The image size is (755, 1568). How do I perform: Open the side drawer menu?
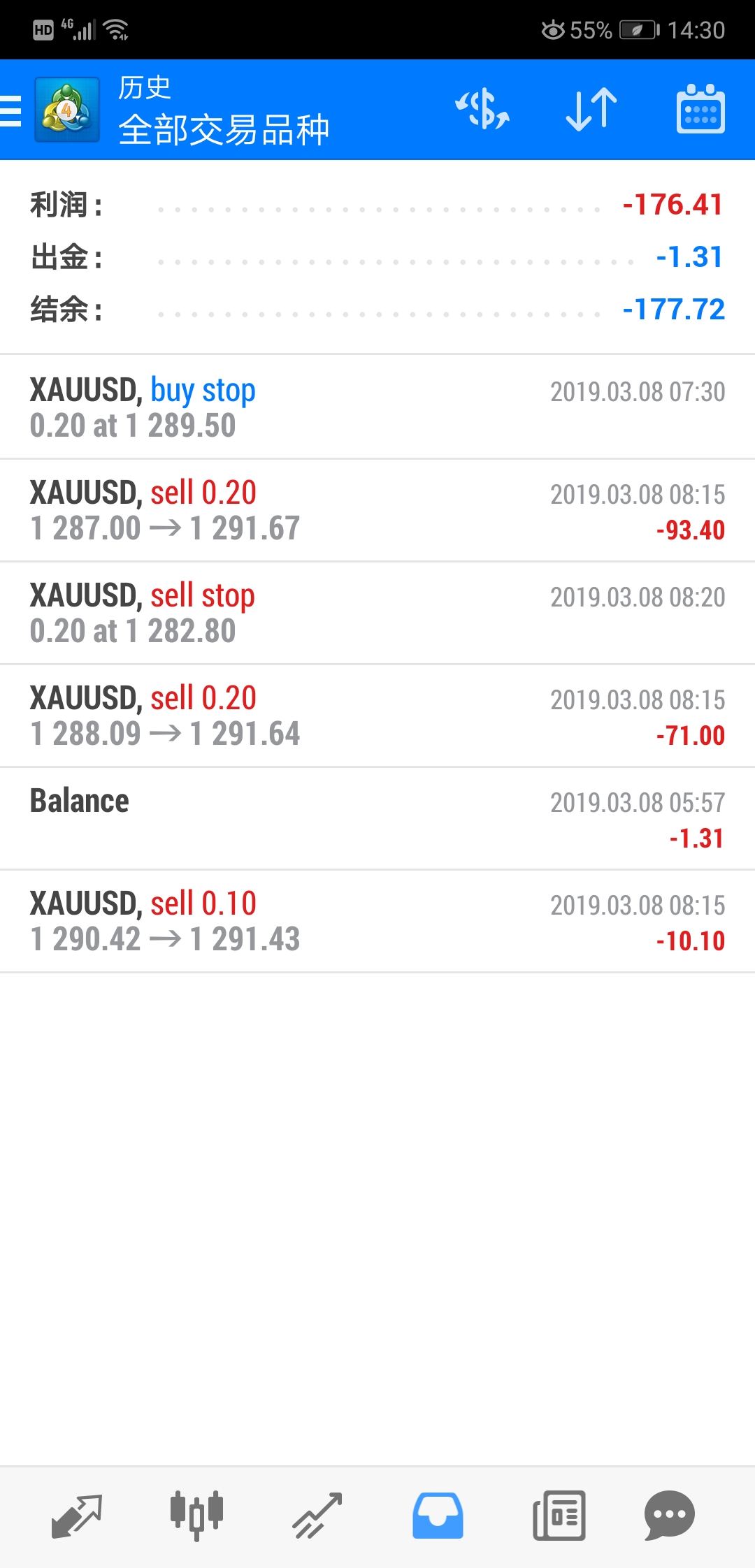click(11, 110)
